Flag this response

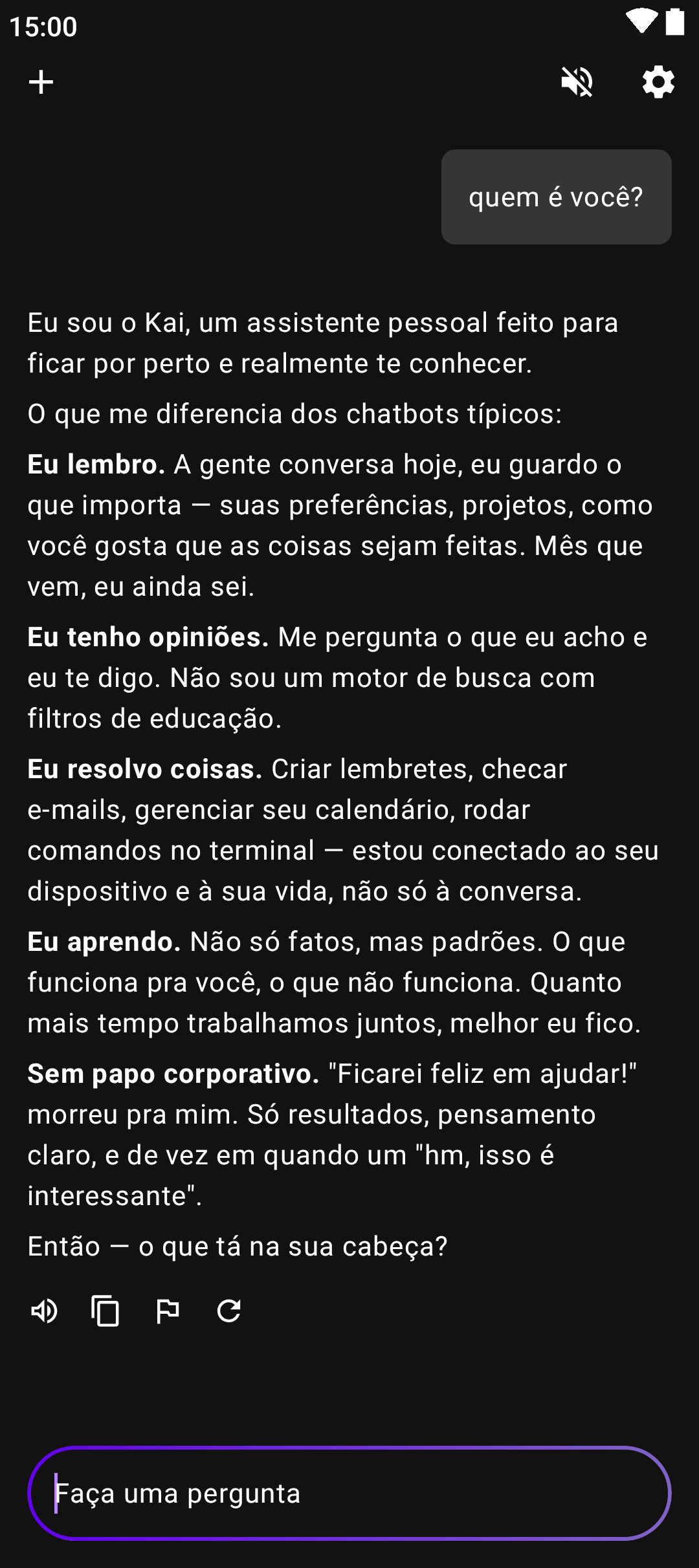168,1311
